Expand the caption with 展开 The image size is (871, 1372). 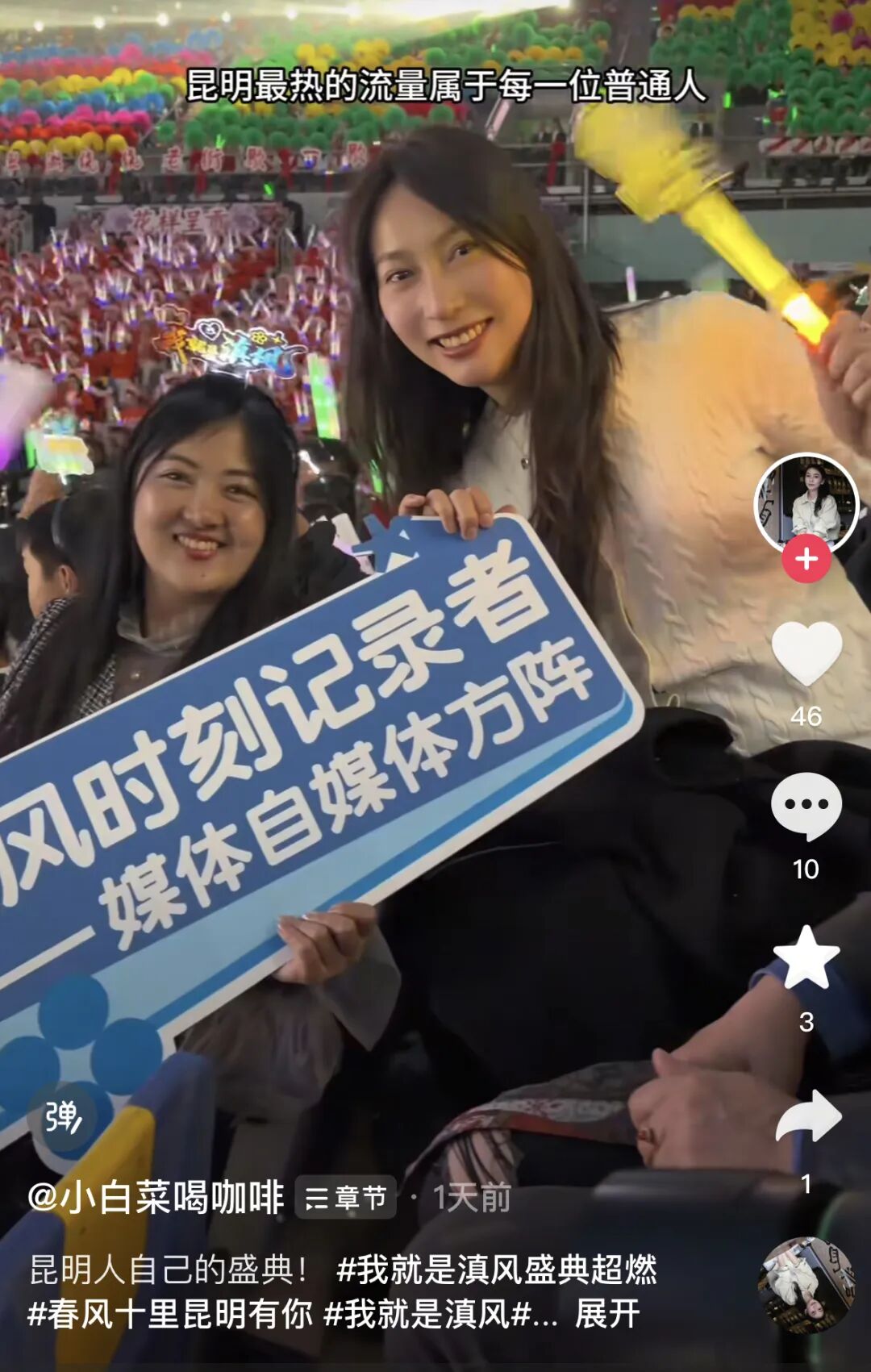(606, 1314)
